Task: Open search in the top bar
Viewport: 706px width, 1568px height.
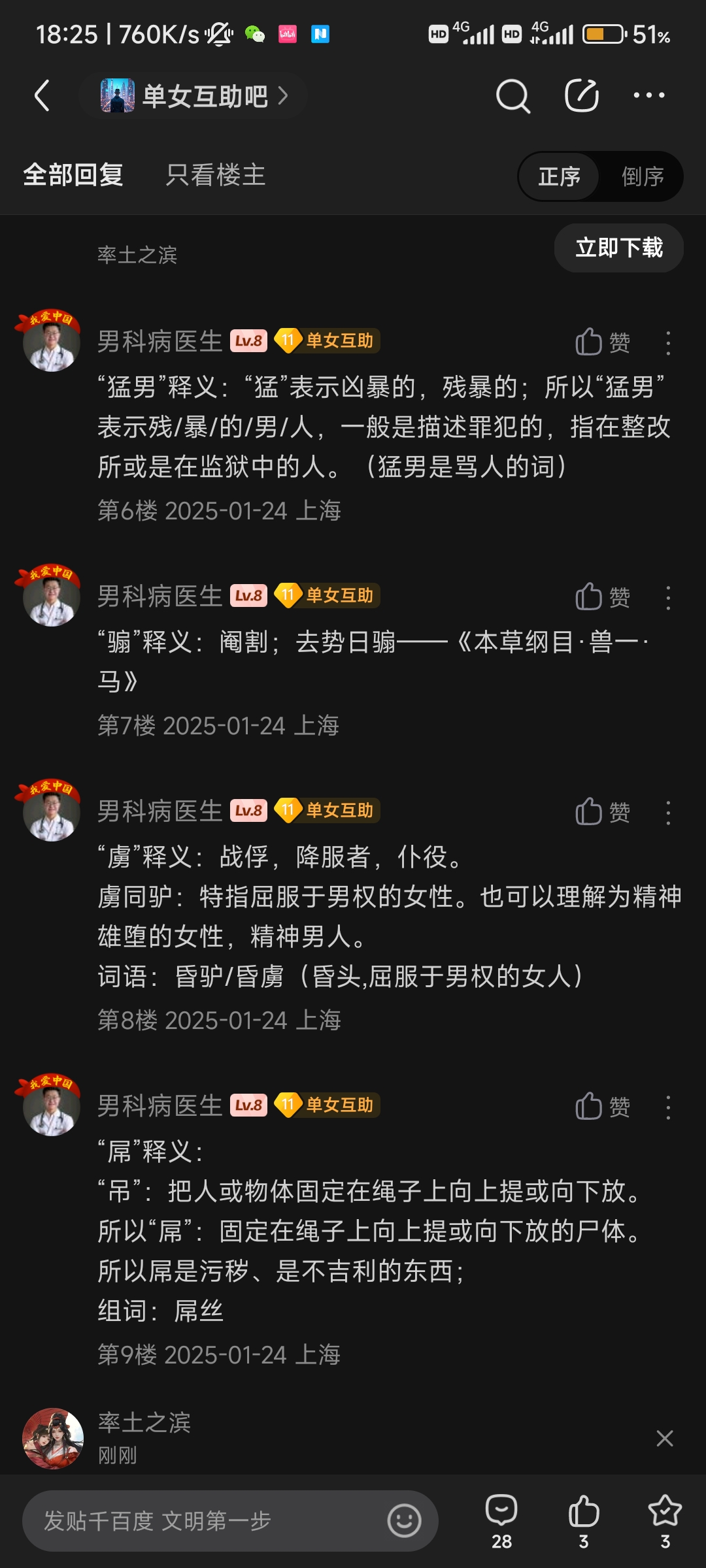Action: pos(513,96)
